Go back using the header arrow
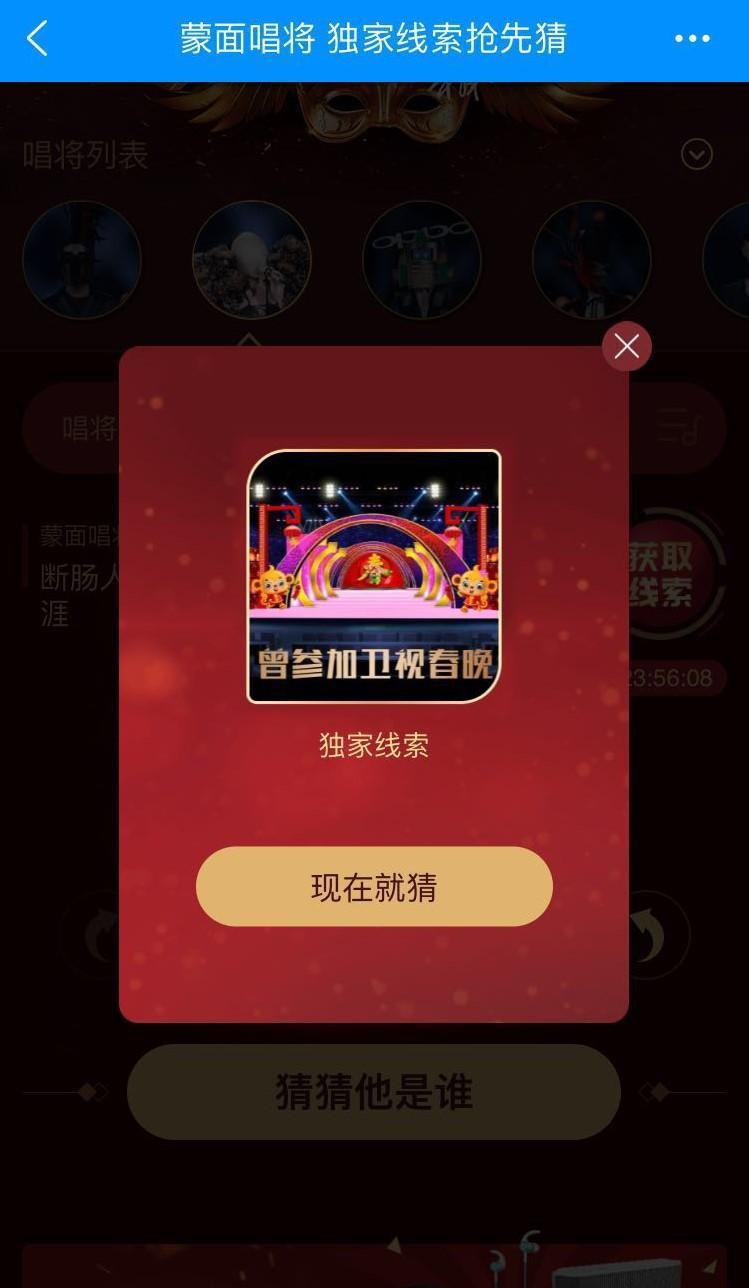Image resolution: width=749 pixels, height=1288 pixels. [38, 39]
